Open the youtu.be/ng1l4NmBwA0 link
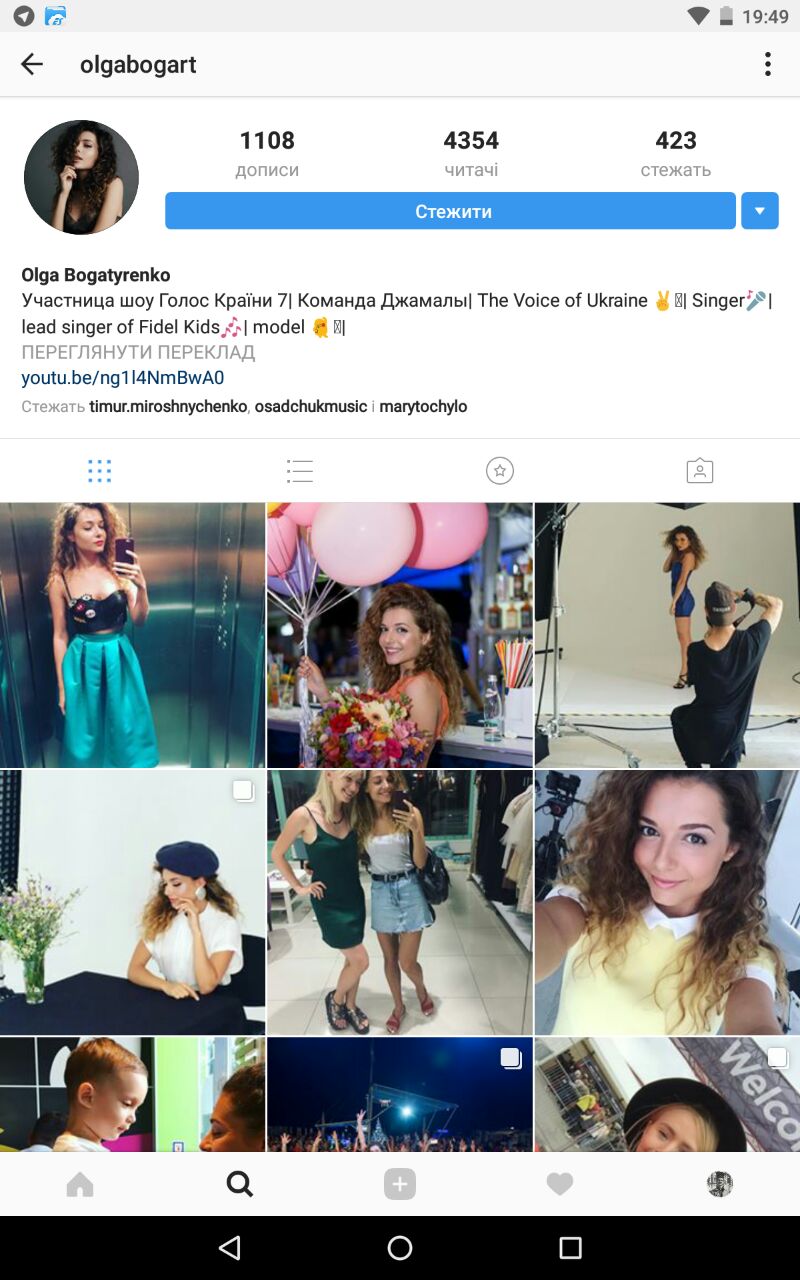Image resolution: width=800 pixels, height=1280 pixels. pos(123,378)
